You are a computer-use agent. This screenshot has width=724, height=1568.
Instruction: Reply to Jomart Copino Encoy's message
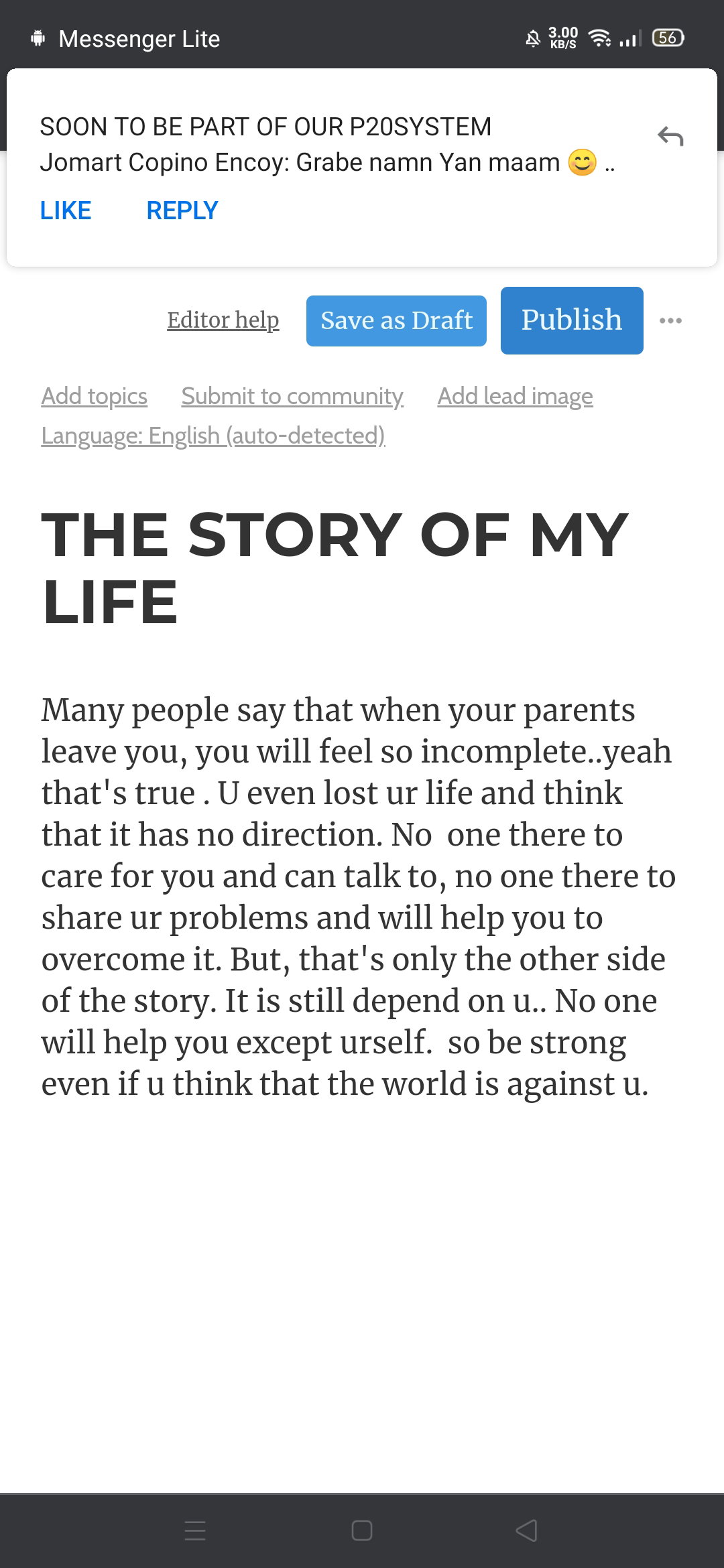[182, 210]
